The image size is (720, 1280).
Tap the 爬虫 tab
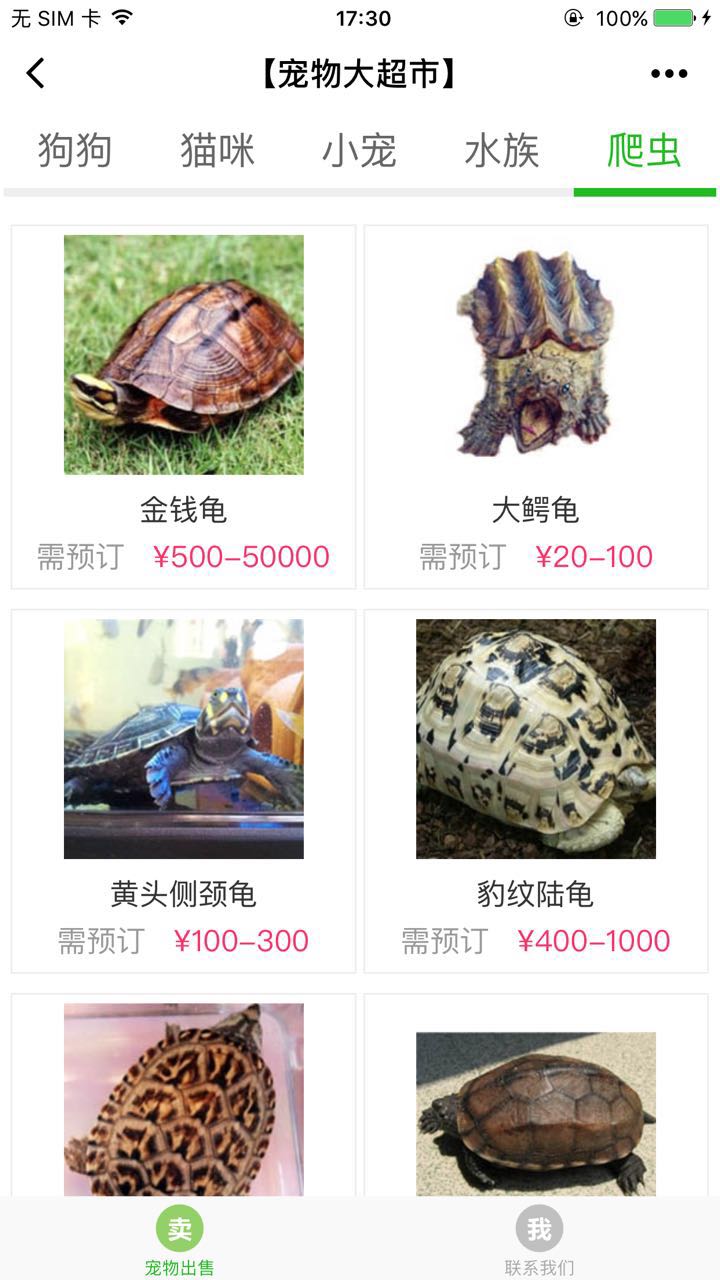tap(644, 151)
